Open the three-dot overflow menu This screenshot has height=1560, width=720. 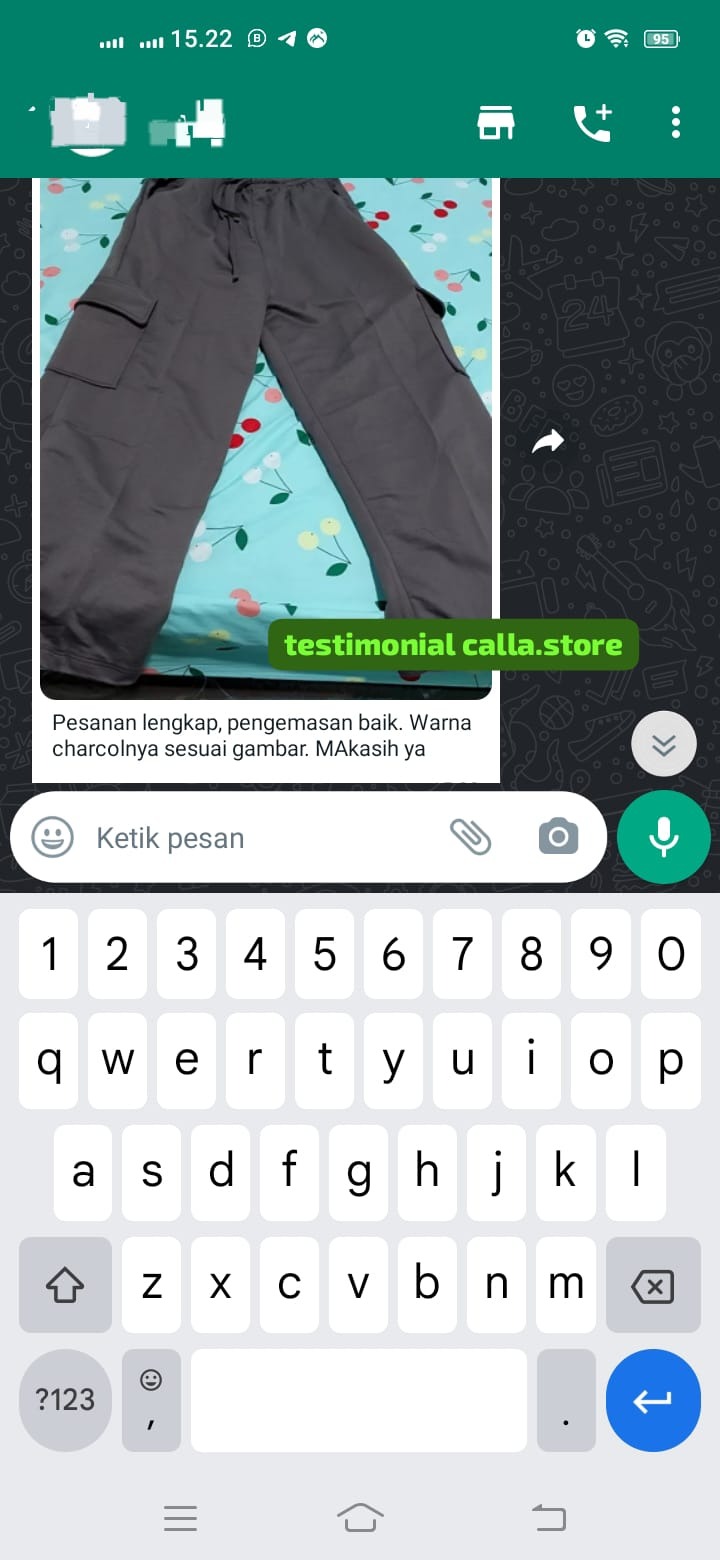pyautogui.click(x=676, y=122)
